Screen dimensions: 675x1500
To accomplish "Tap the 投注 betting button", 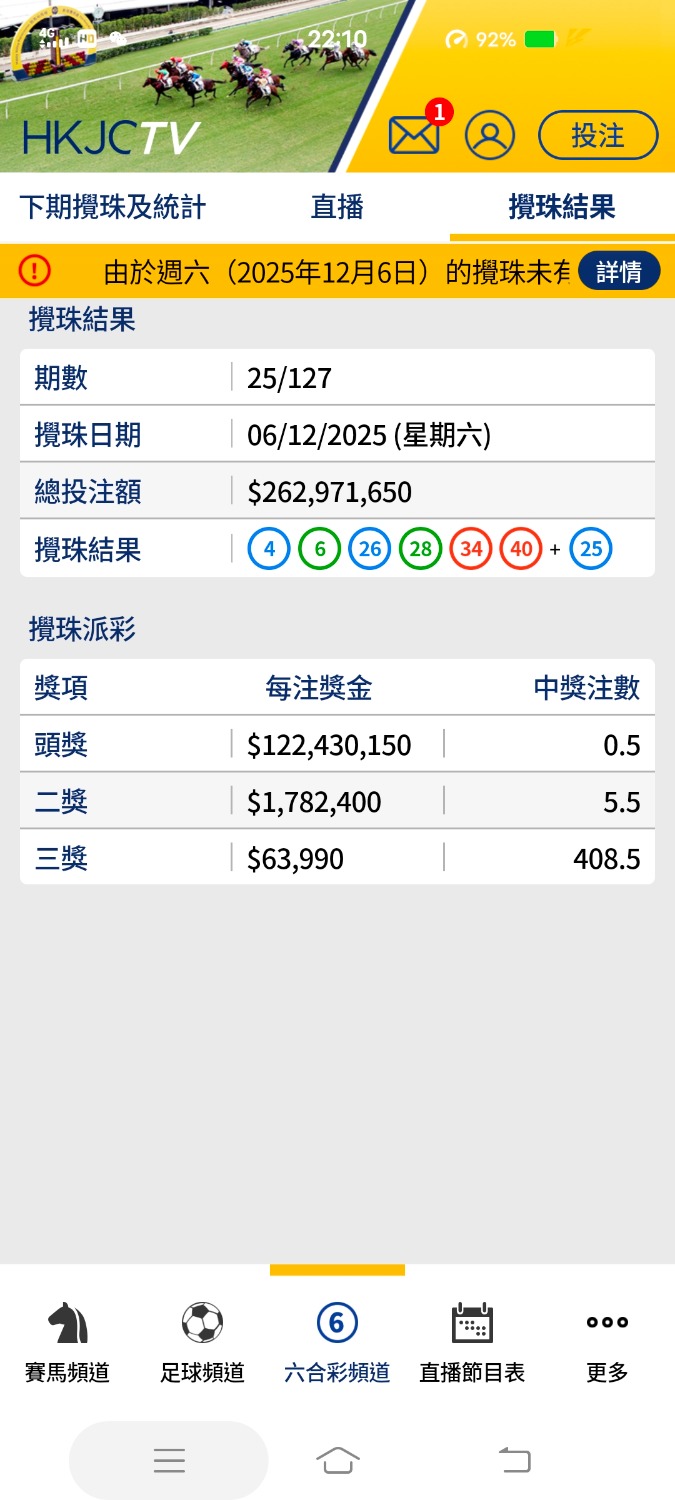I will pyautogui.click(x=598, y=135).
